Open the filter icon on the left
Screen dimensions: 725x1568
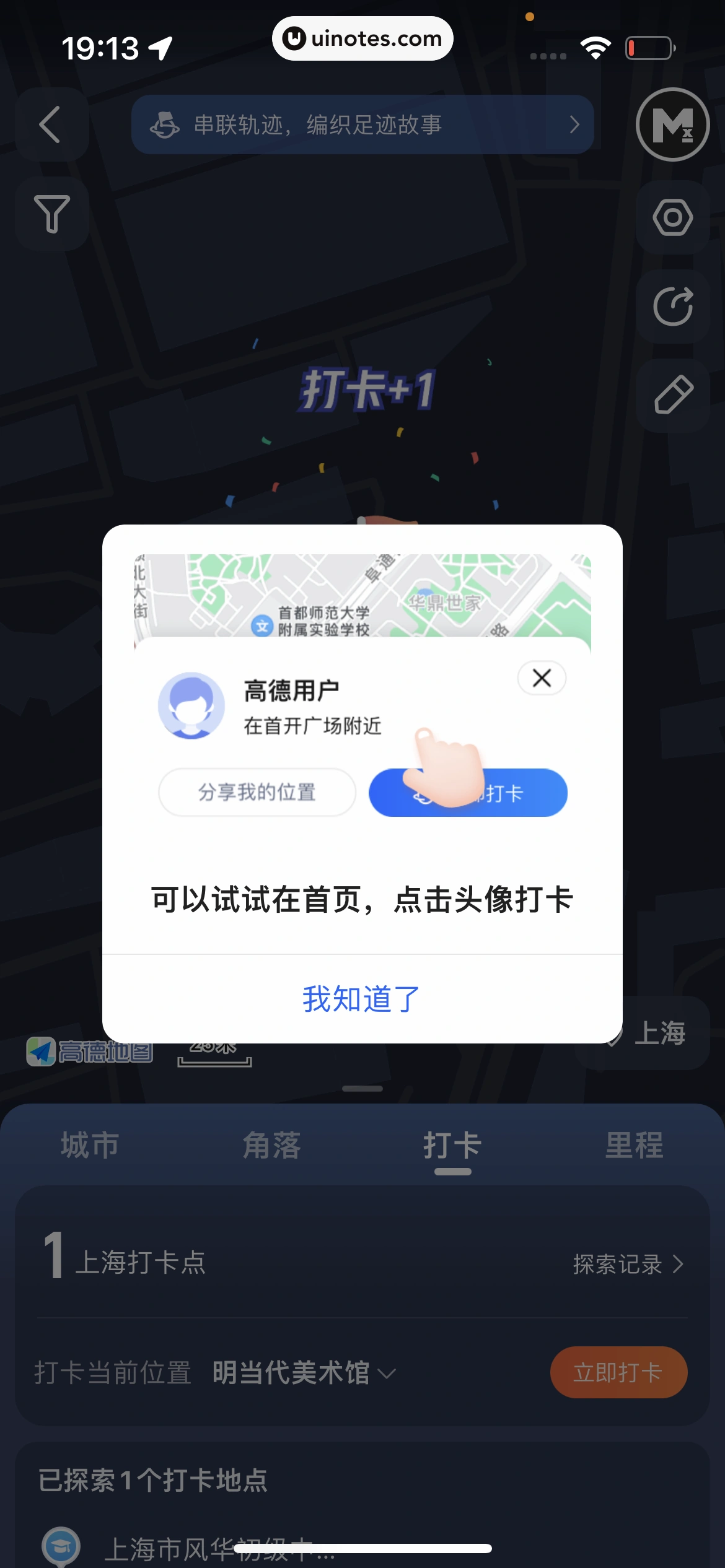52,215
